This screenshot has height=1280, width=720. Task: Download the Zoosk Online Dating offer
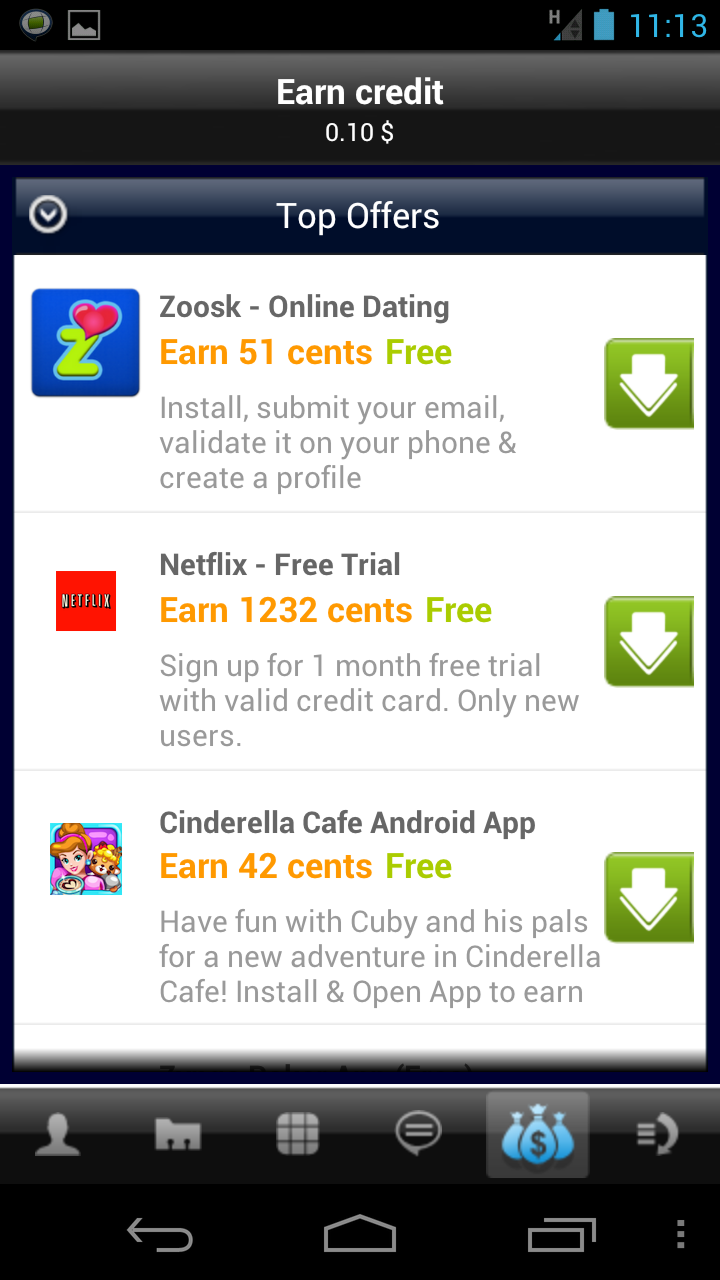point(649,383)
